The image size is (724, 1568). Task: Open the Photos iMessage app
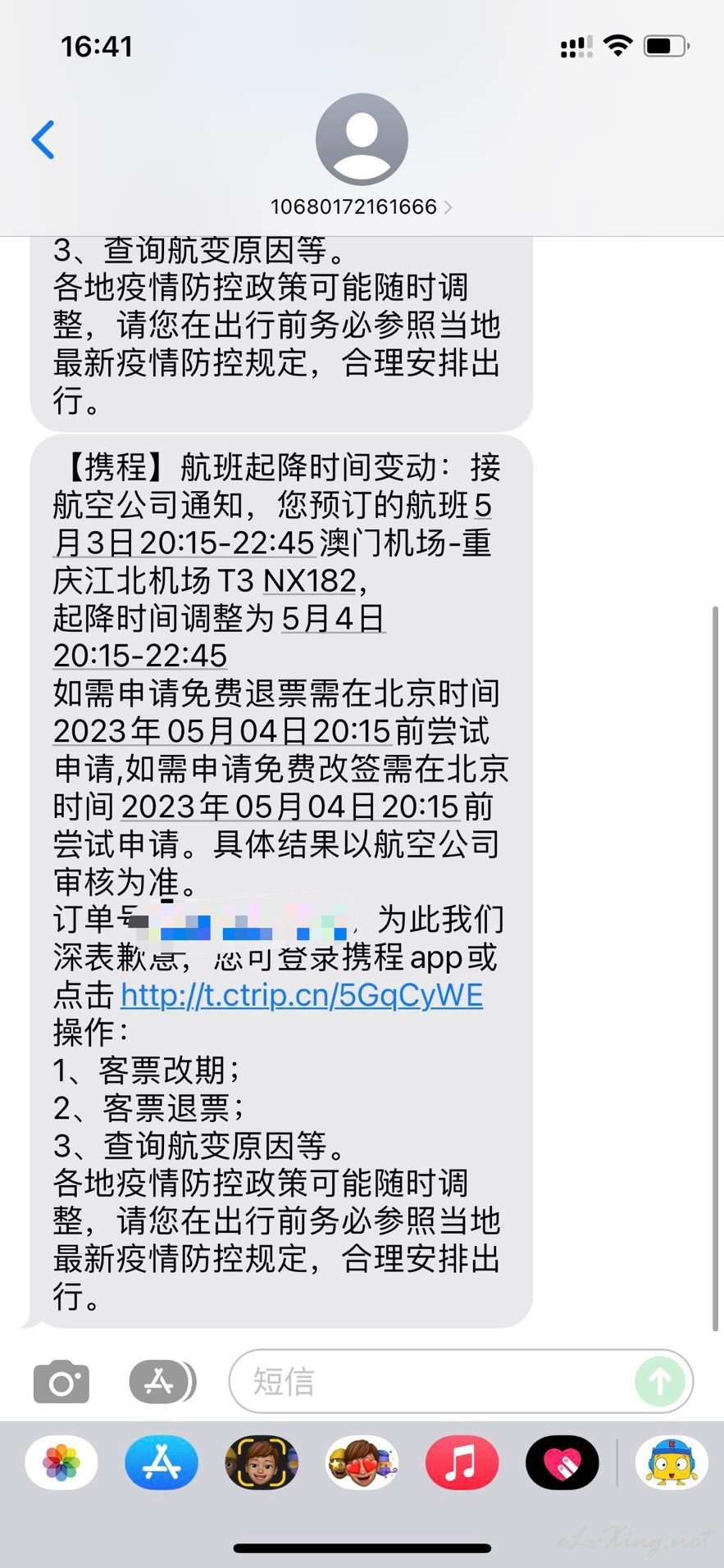(61, 1462)
